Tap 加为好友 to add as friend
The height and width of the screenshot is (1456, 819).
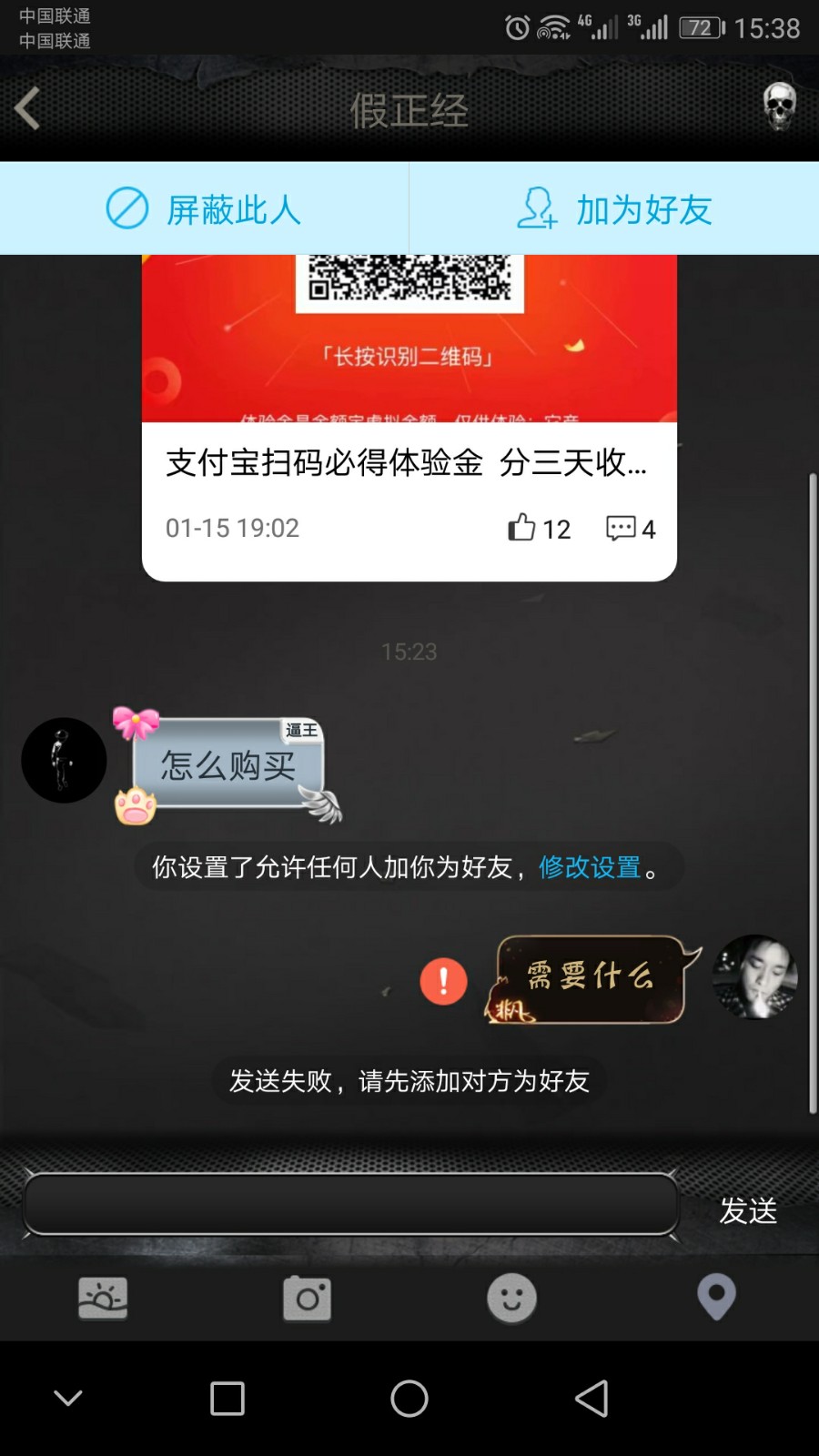click(614, 209)
